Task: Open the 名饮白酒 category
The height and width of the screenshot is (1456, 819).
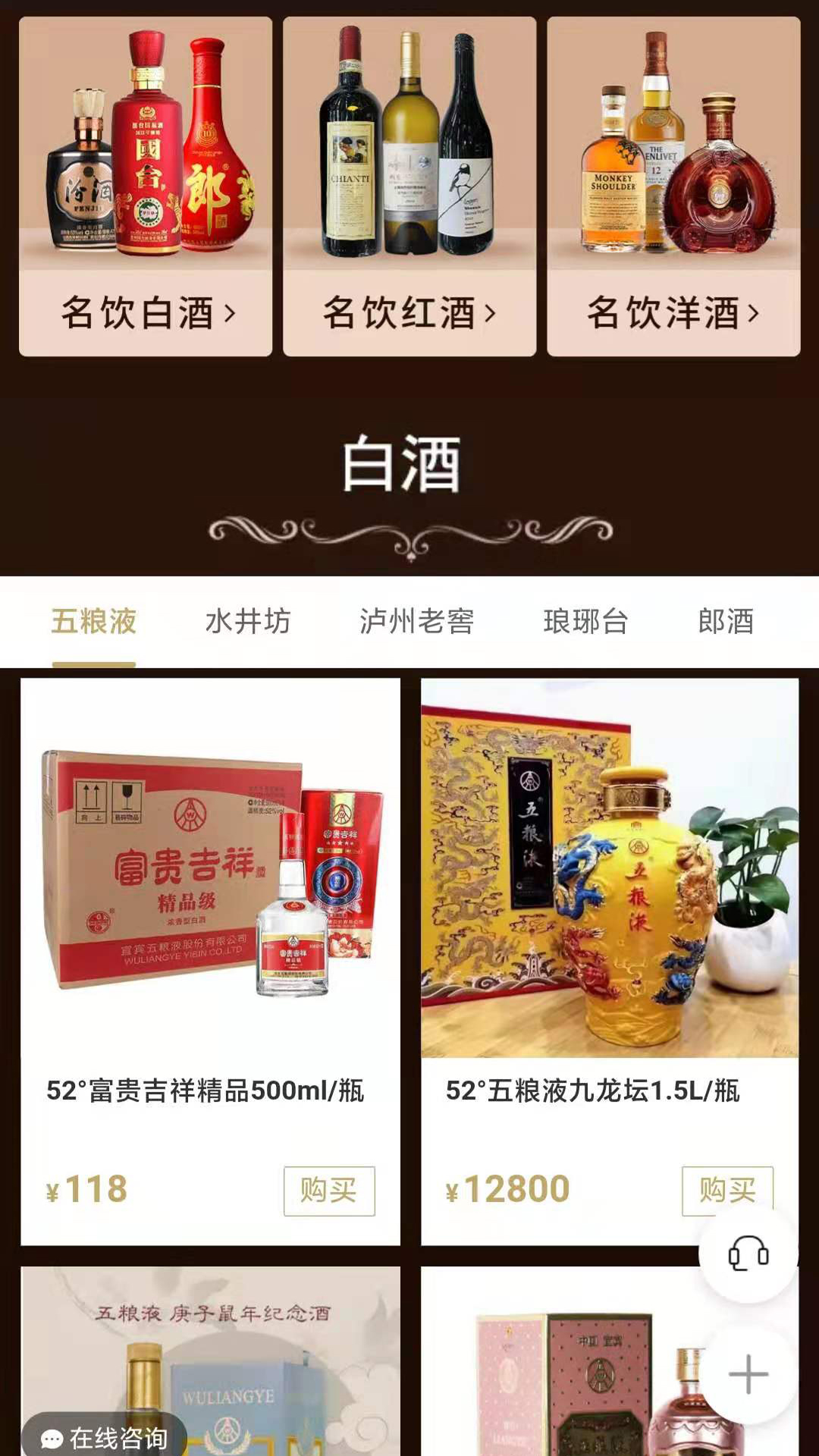Action: (146, 187)
